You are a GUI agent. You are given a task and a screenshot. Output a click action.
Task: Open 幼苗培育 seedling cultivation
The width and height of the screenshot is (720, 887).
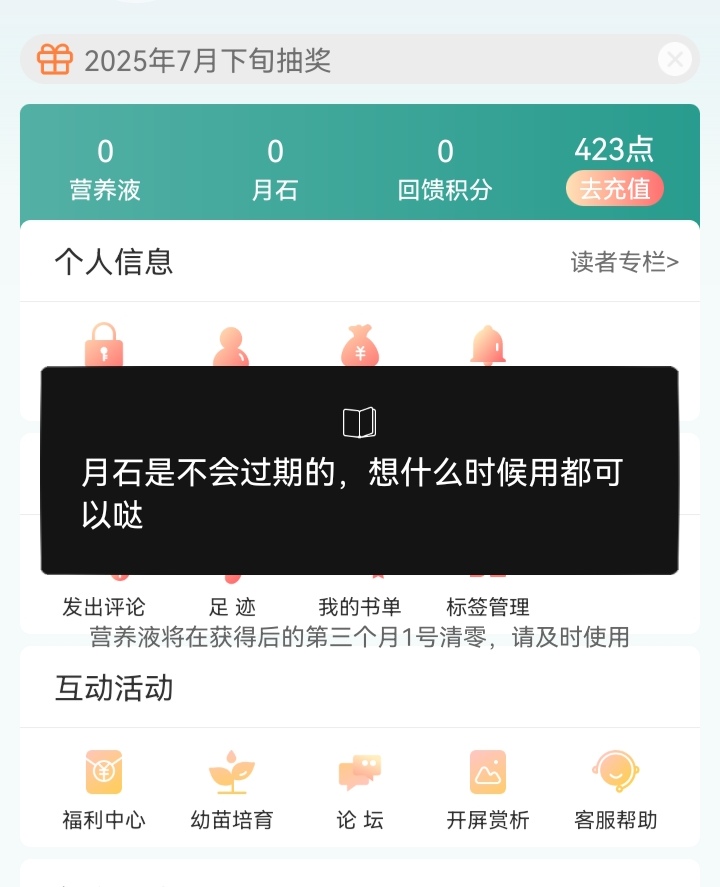(232, 790)
